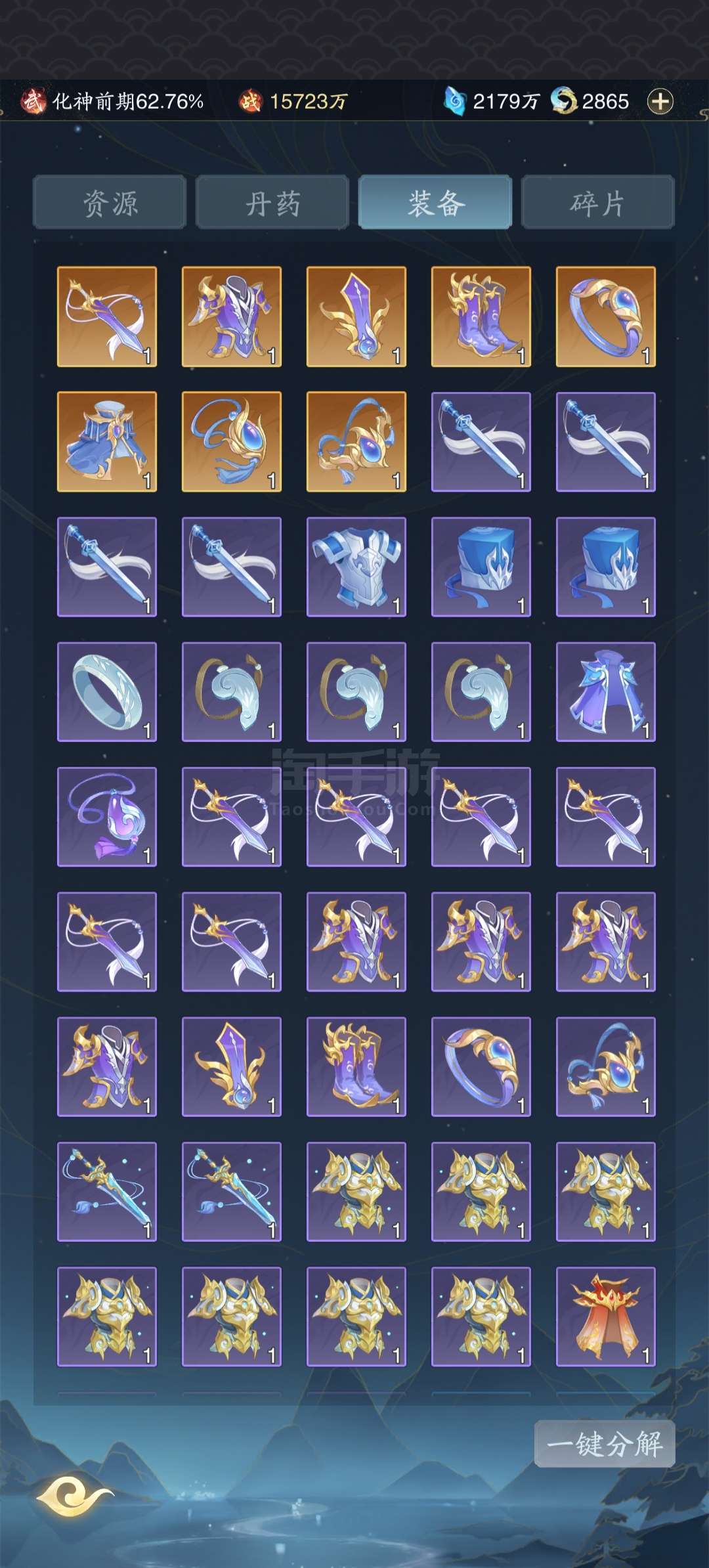Open the purple pendant necklace item
Screen dimensions: 709x1568
coord(107,817)
